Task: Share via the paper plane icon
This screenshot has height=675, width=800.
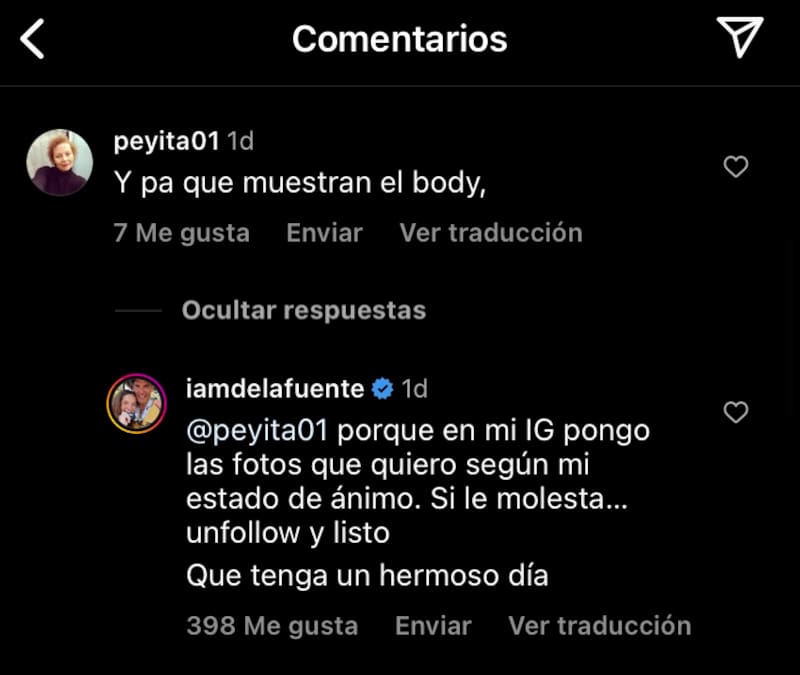Action: 740,38
